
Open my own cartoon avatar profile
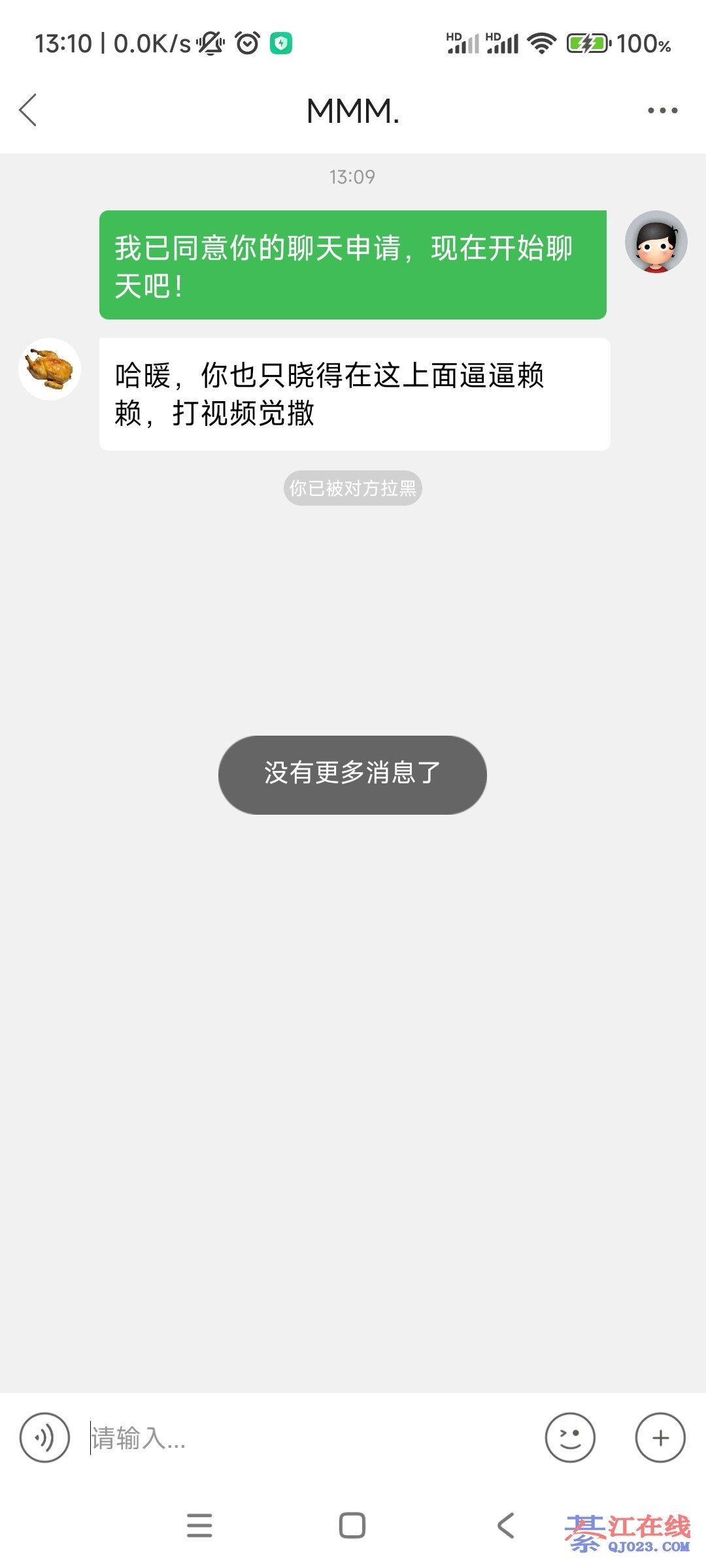[656, 242]
